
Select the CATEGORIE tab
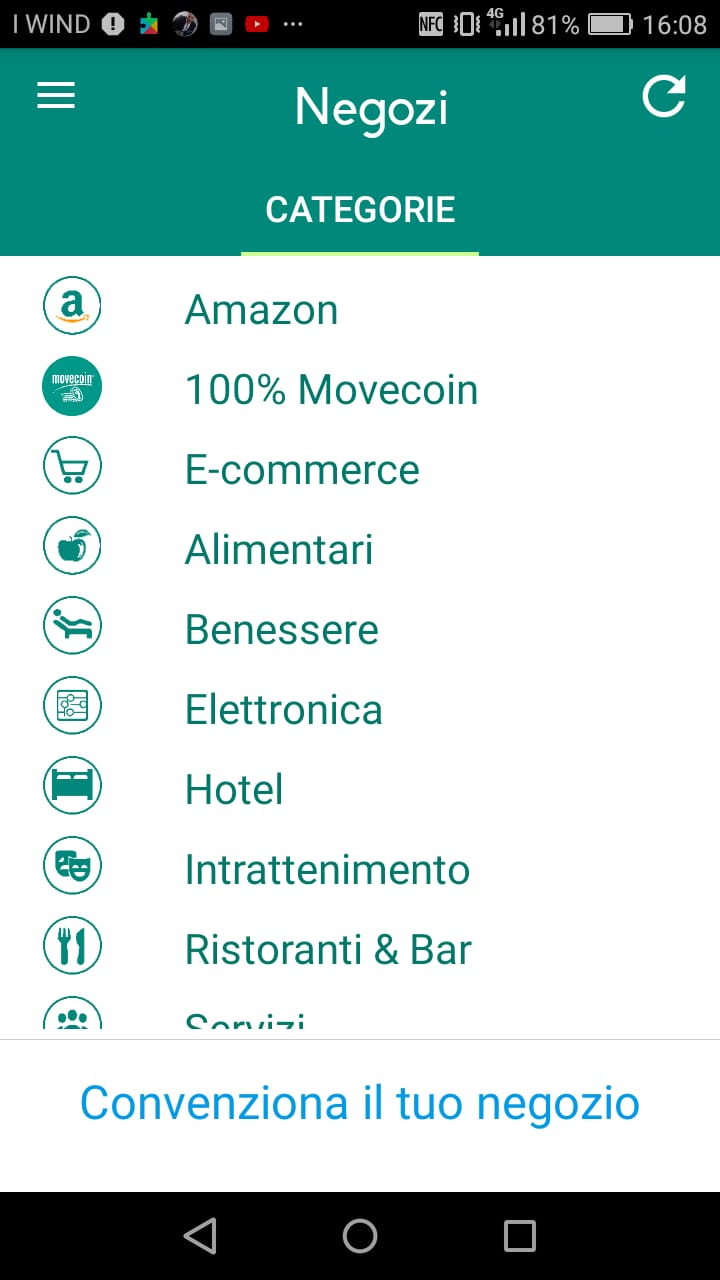[360, 210]
